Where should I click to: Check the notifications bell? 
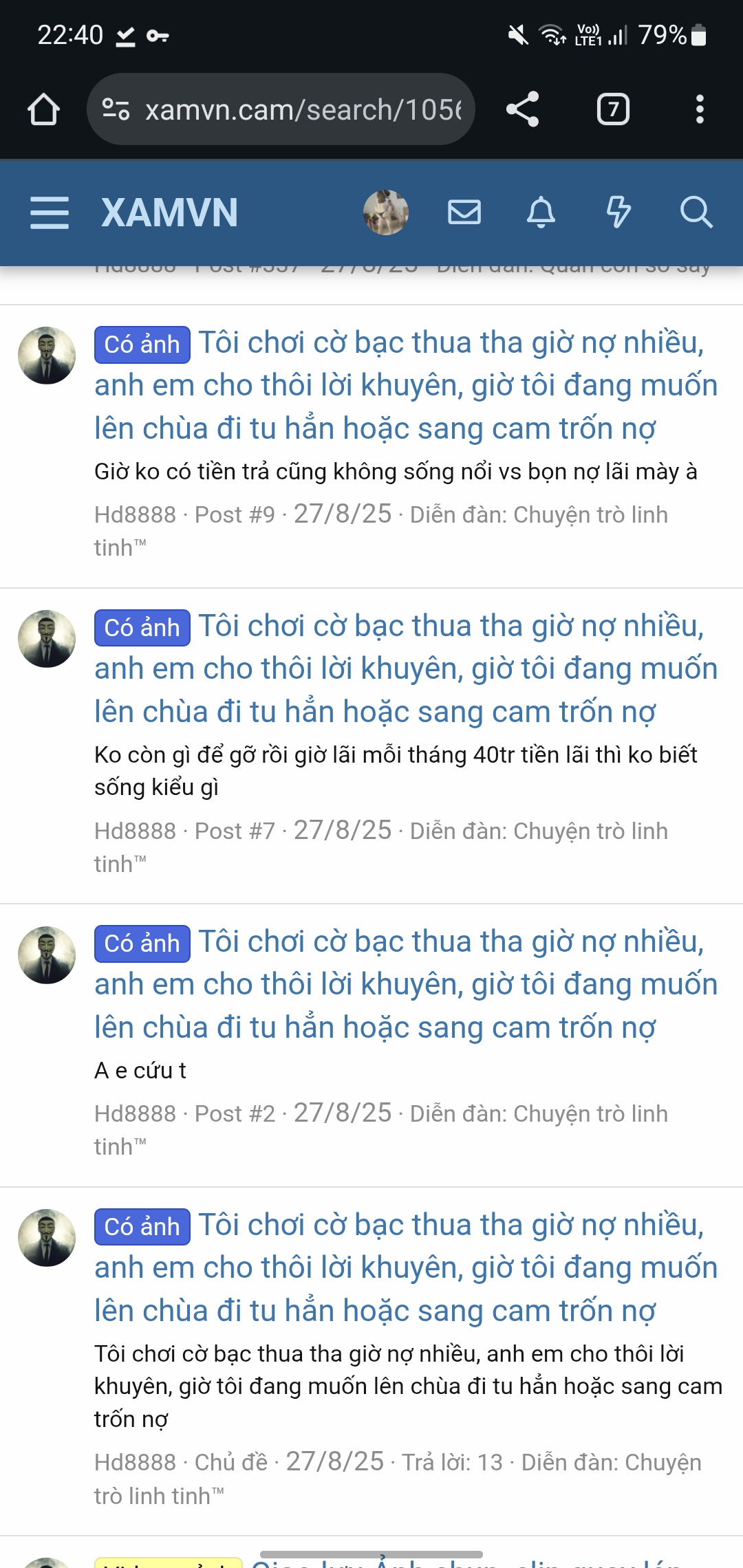pos(541,213)
